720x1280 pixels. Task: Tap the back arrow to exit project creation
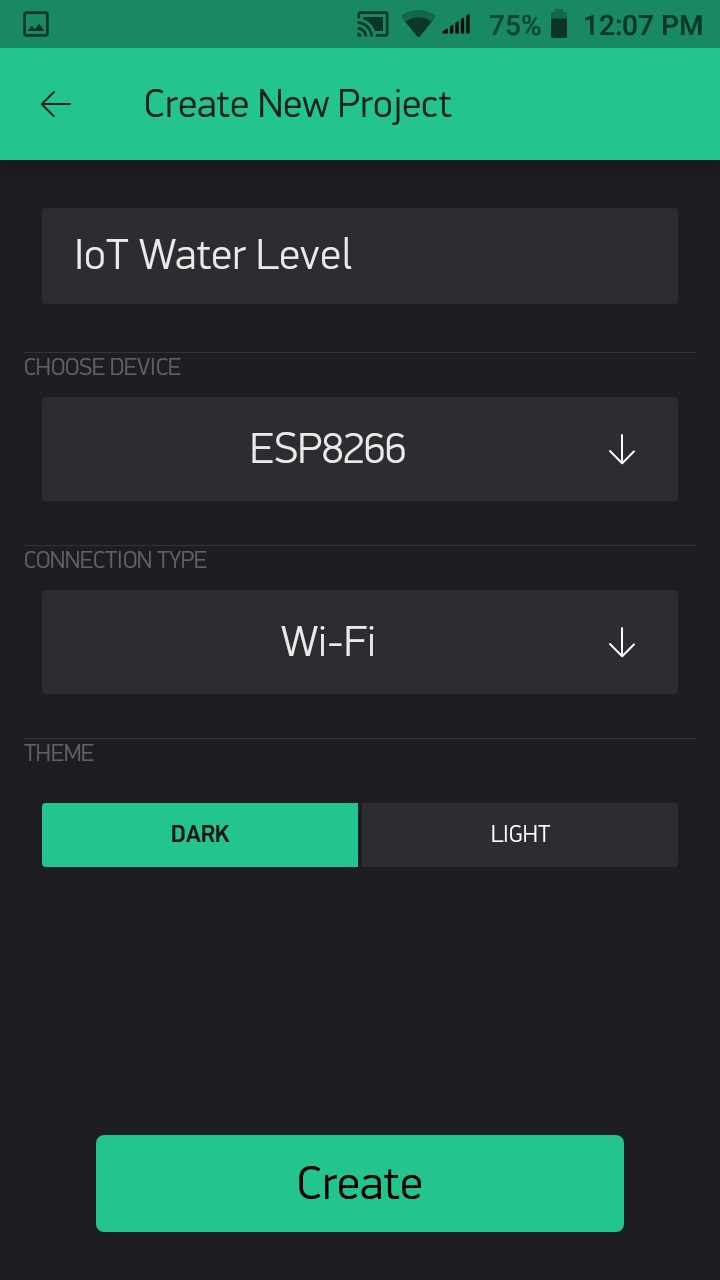(x=56, y=103)
